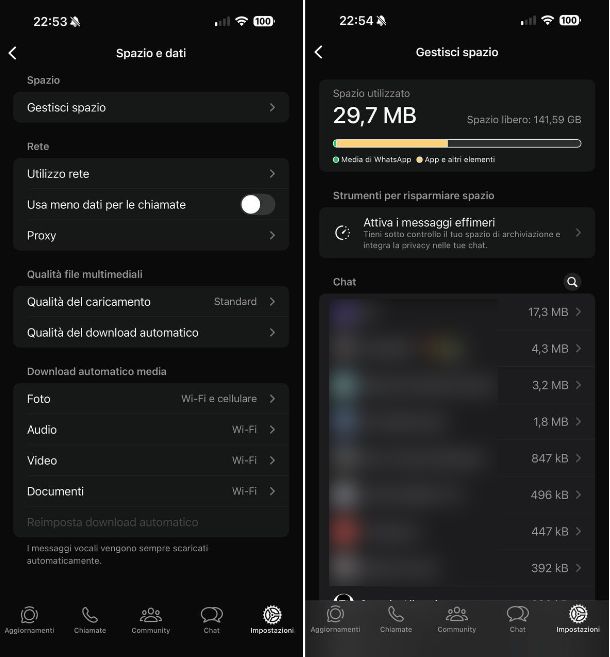Change Documenti automatic download setting
The image size is (610, 657).
[151, 492]
